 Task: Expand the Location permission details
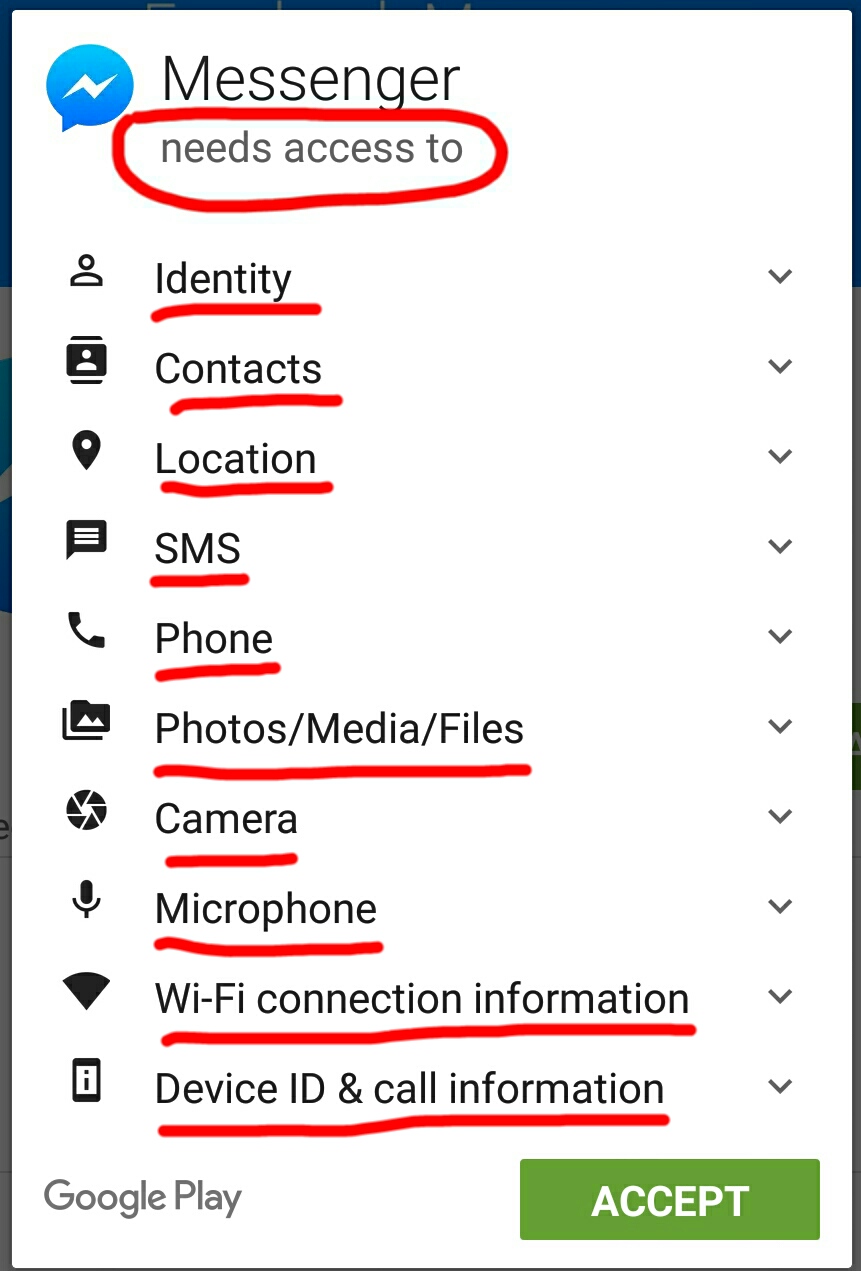point(780,456)
